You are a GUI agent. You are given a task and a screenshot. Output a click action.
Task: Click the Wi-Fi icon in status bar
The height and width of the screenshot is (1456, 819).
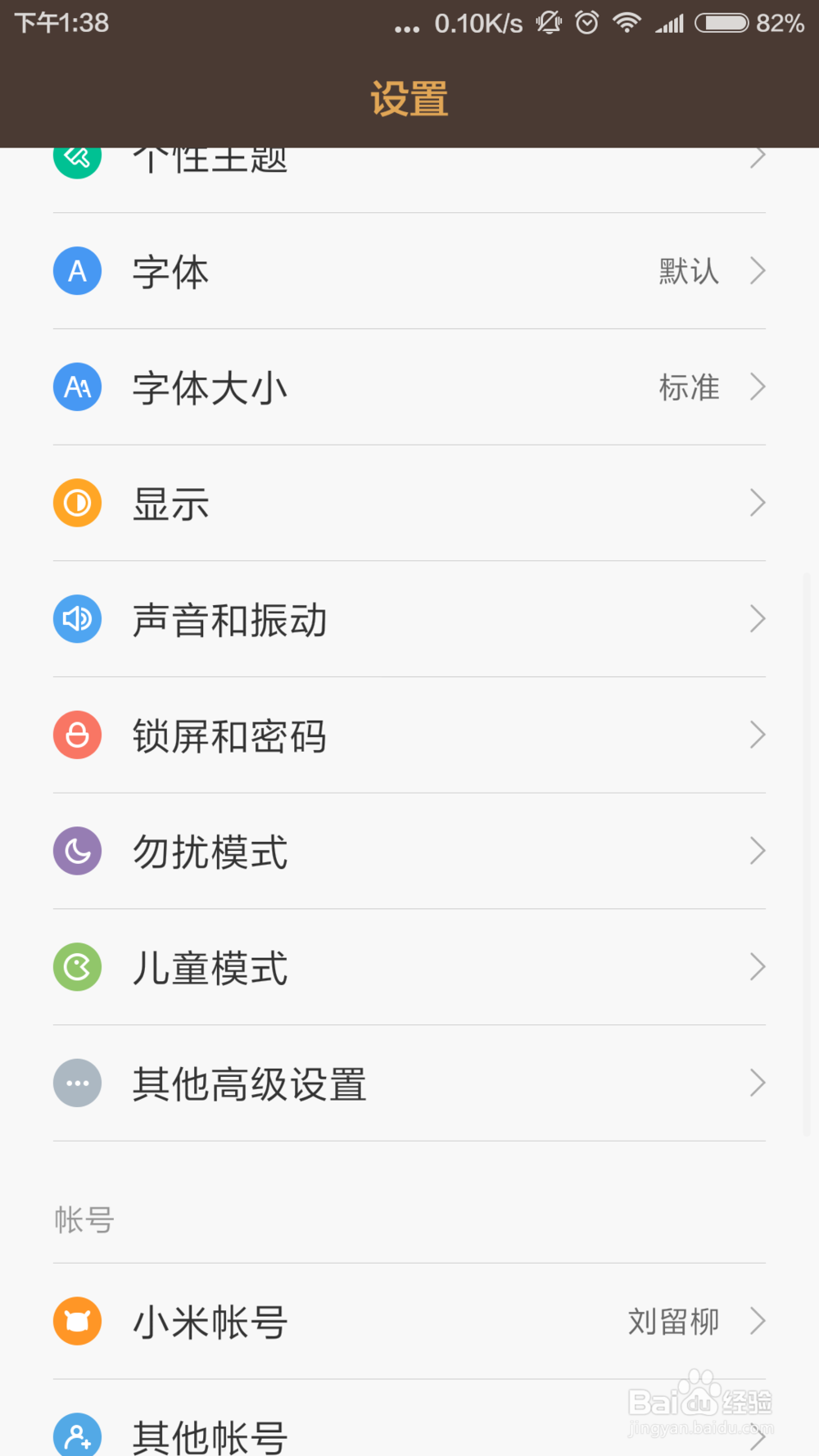coord(627,23)
